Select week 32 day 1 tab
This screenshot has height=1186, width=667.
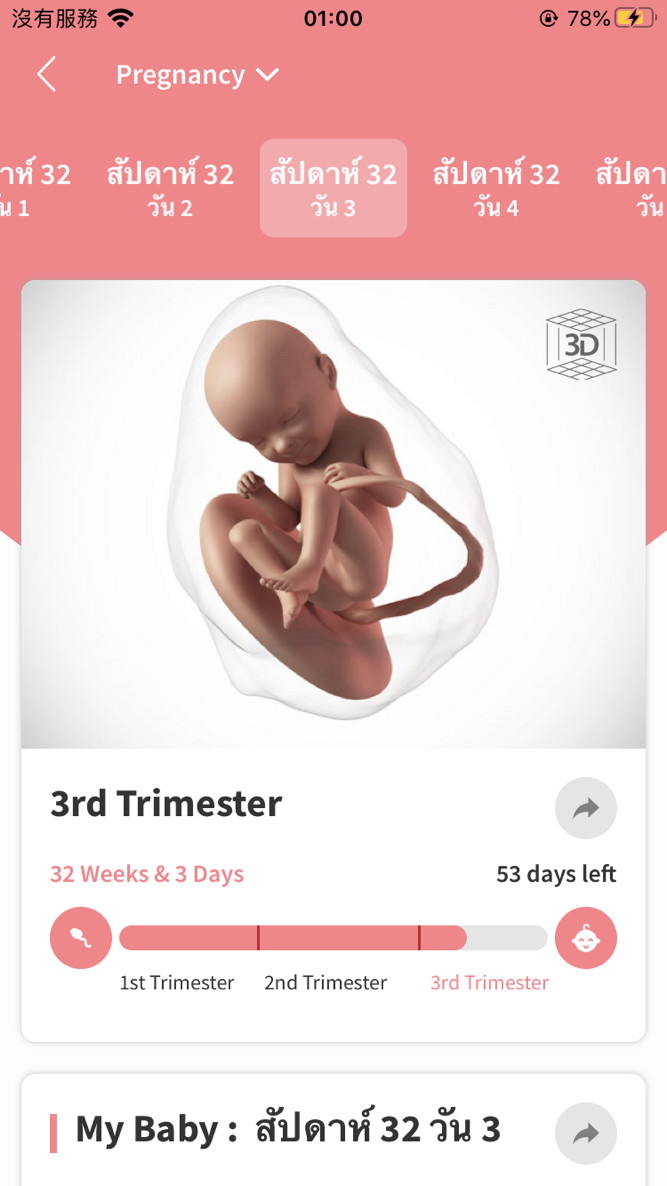click(x=30, y=188)
